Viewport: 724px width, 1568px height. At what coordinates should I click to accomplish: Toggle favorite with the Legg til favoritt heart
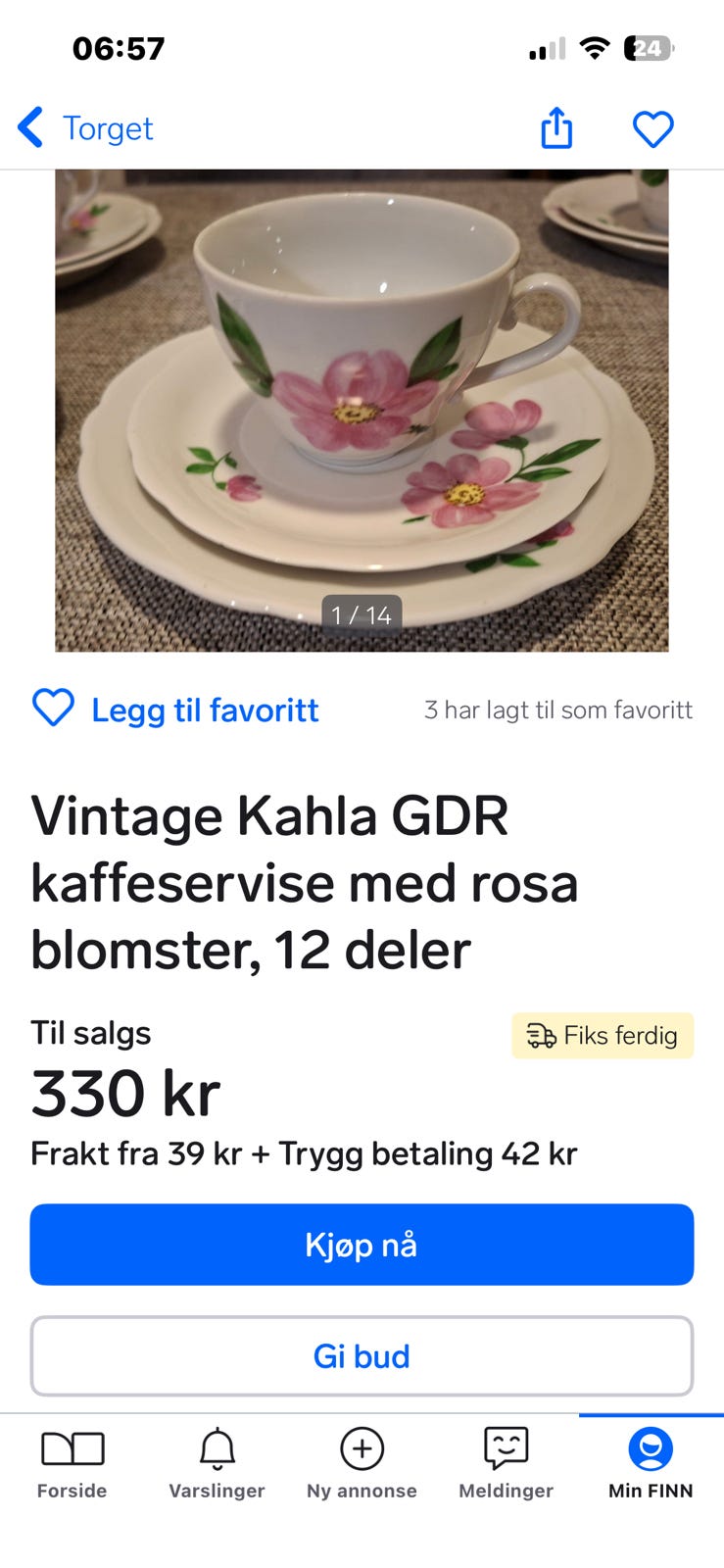(x=55, y=708)
